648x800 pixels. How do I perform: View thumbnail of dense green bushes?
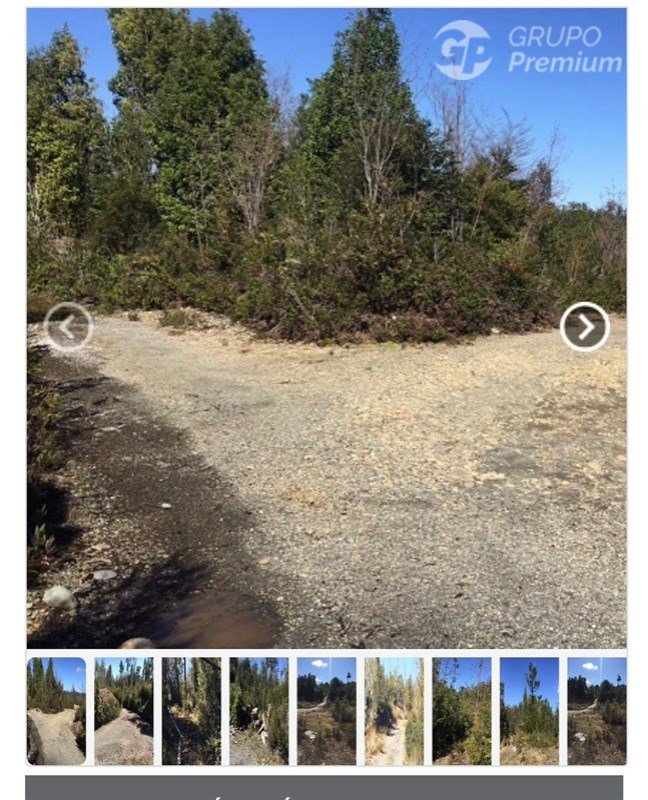click(x=461, y=711)
